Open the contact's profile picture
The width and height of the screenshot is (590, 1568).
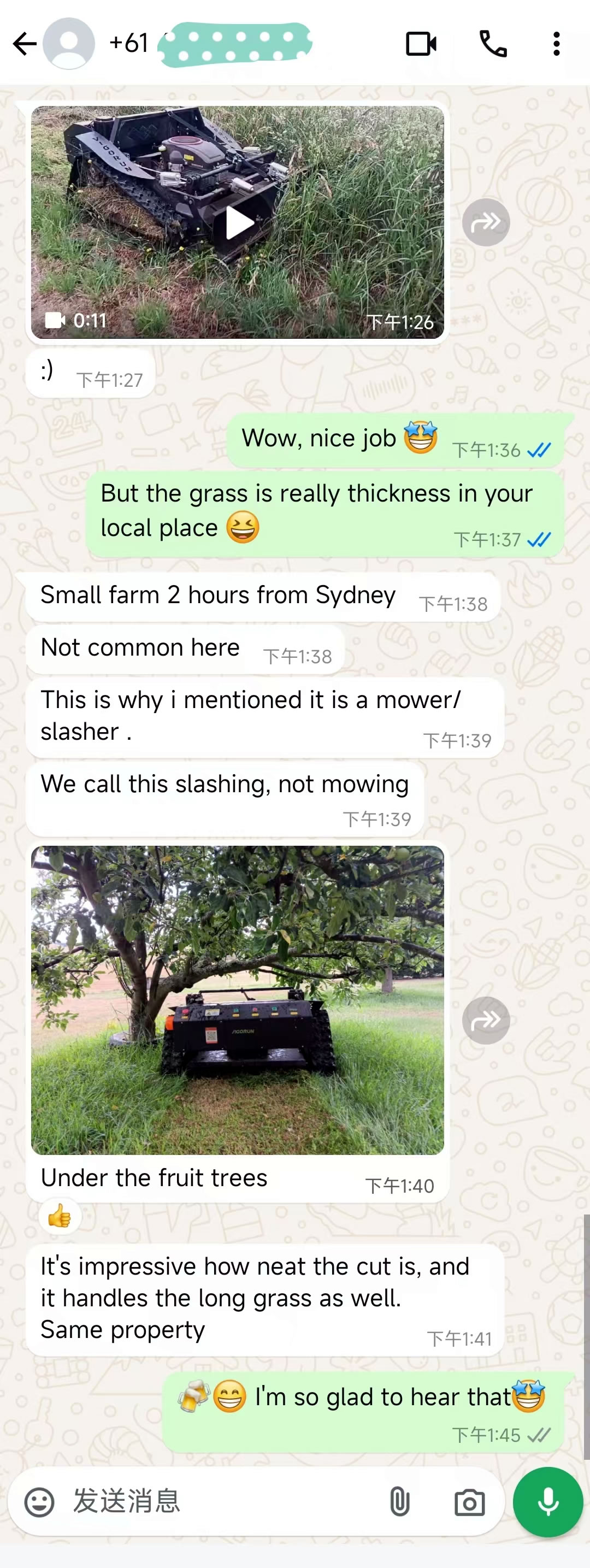69,44
